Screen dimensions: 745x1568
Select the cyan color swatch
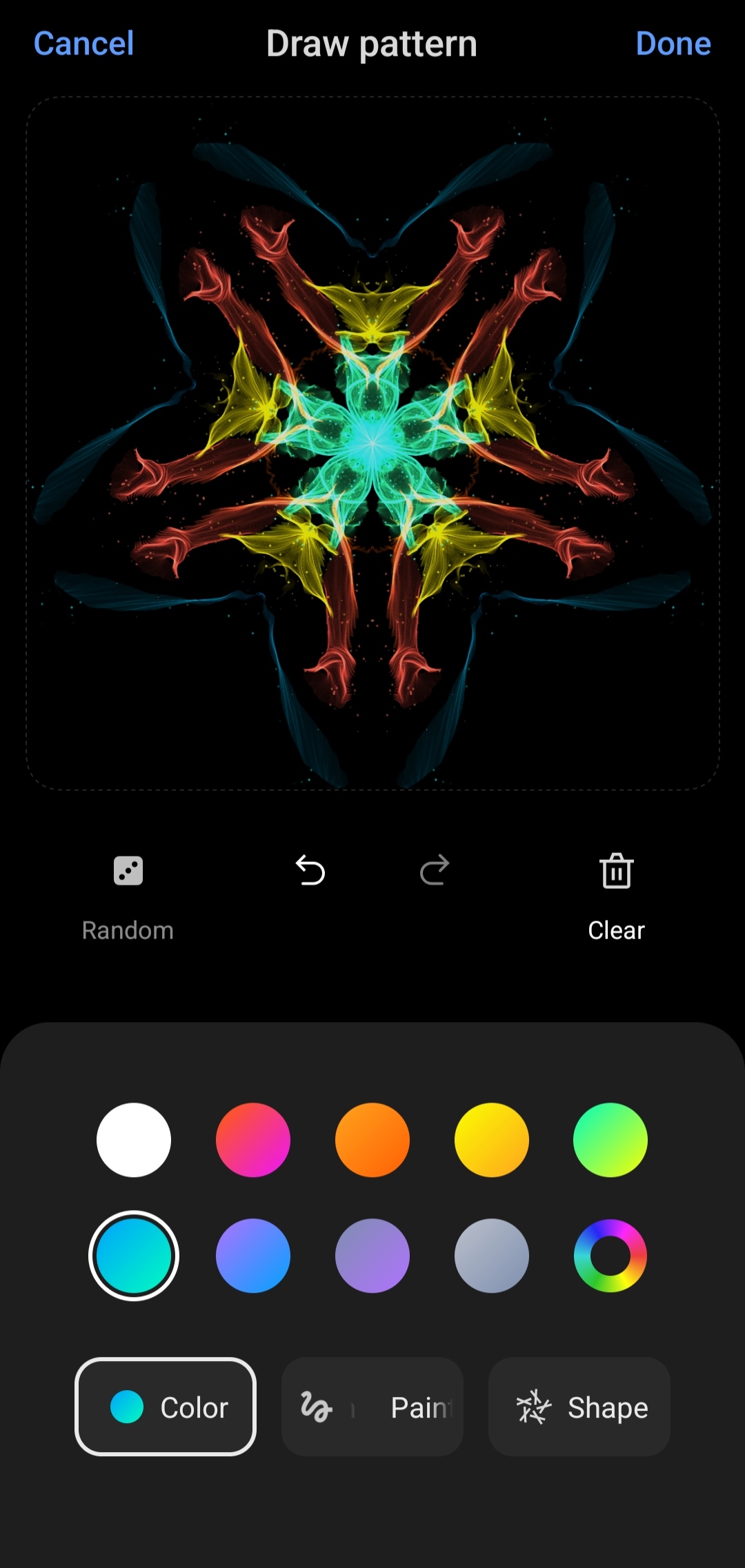coord(134,1256)
